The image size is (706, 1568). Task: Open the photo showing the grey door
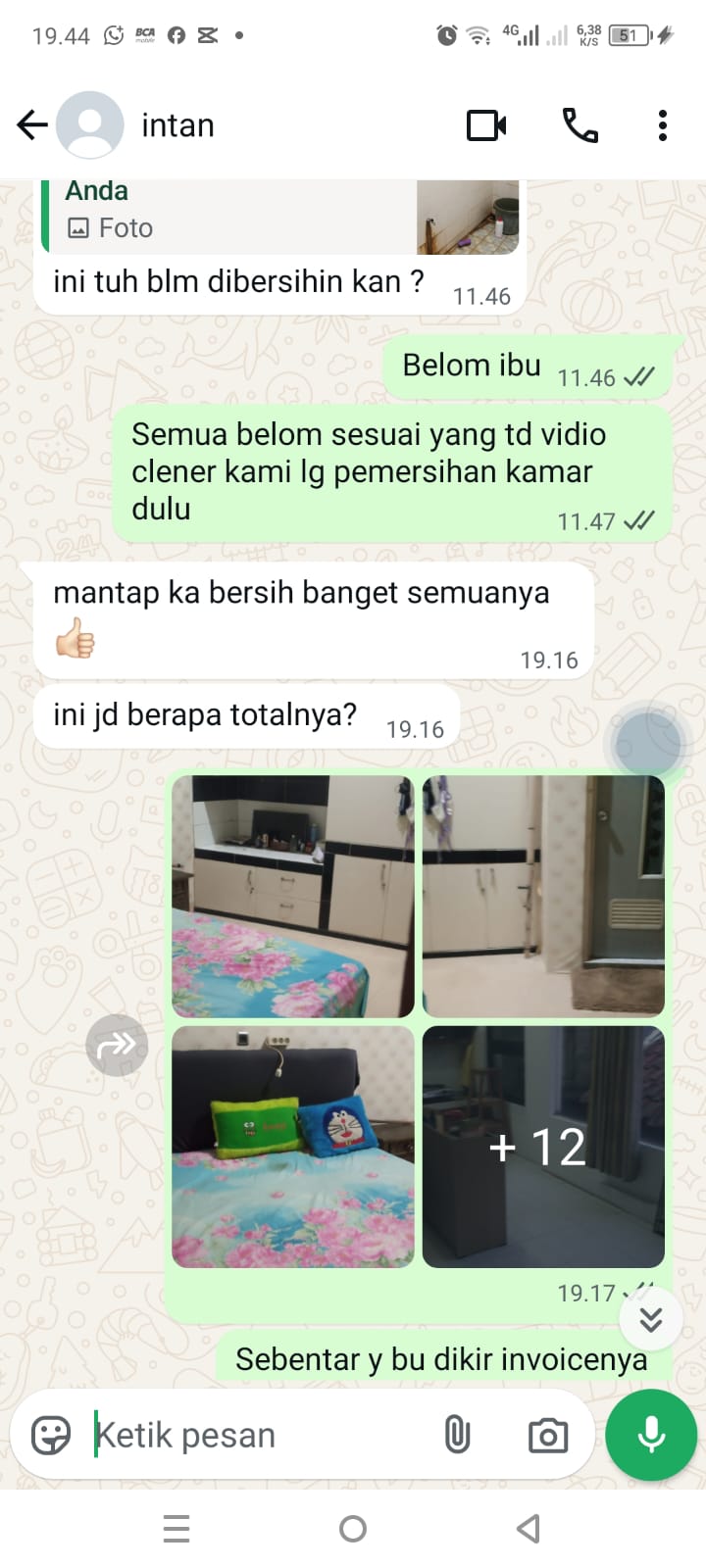click(543, 897)
